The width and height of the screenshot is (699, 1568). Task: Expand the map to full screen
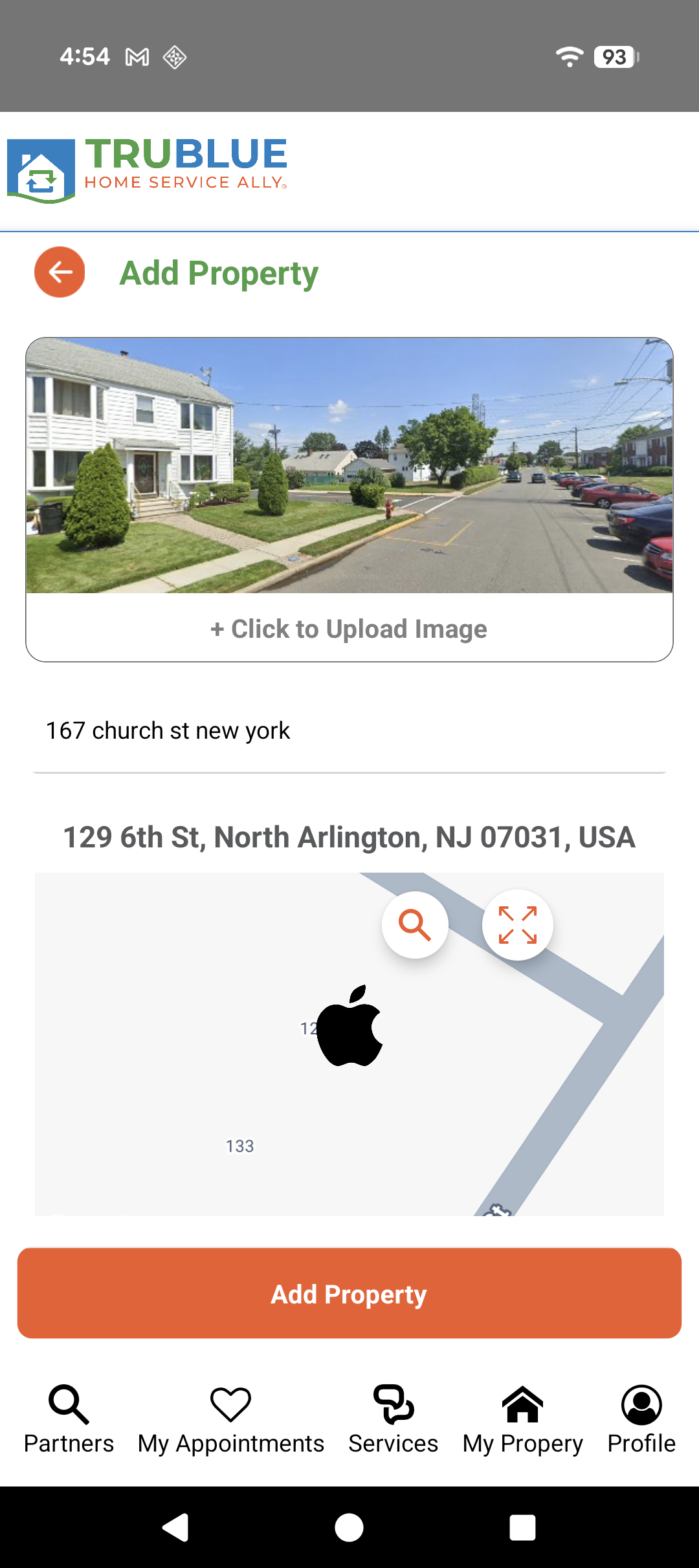click(x=518, y=924)
